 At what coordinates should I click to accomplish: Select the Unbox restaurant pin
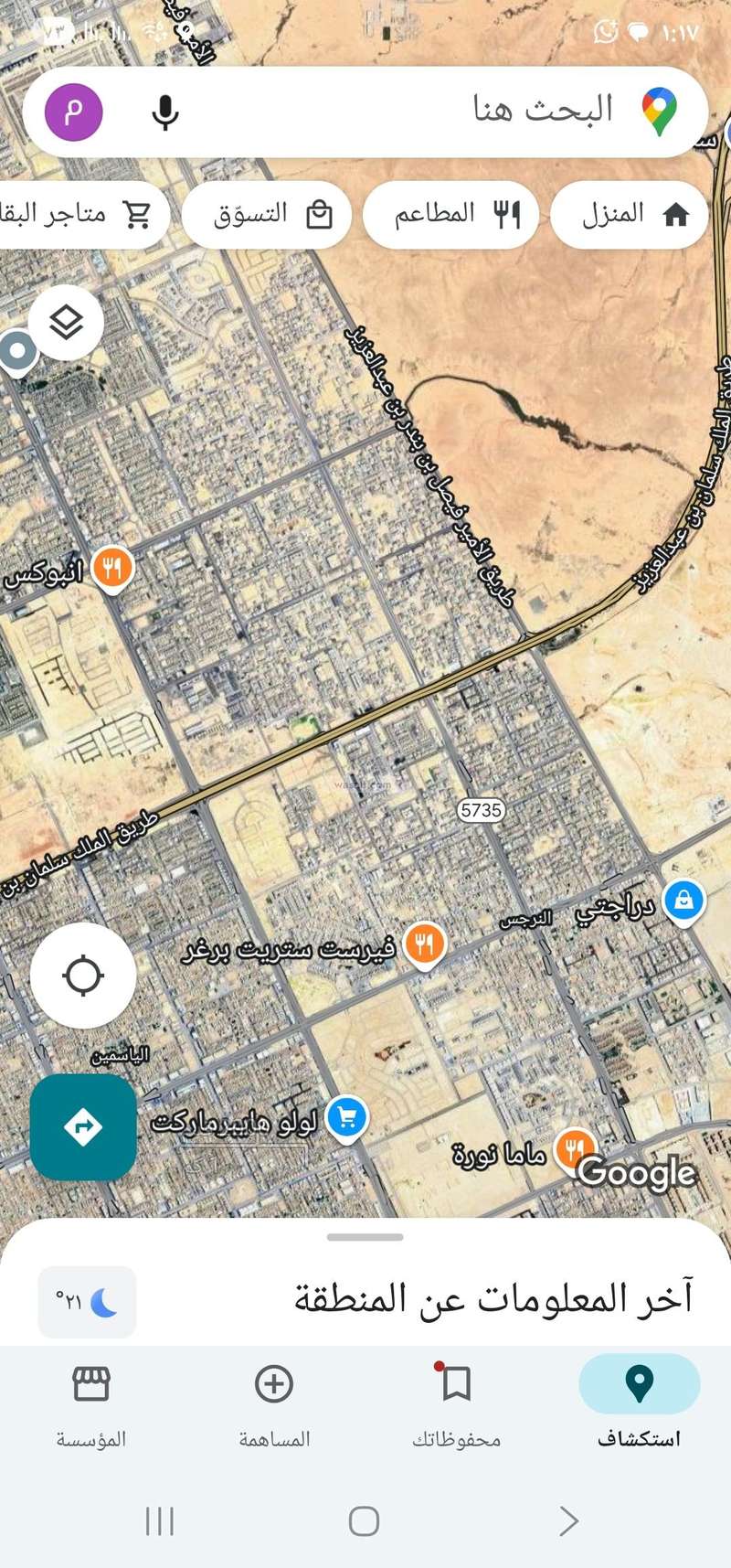click(x=112, y=570)
